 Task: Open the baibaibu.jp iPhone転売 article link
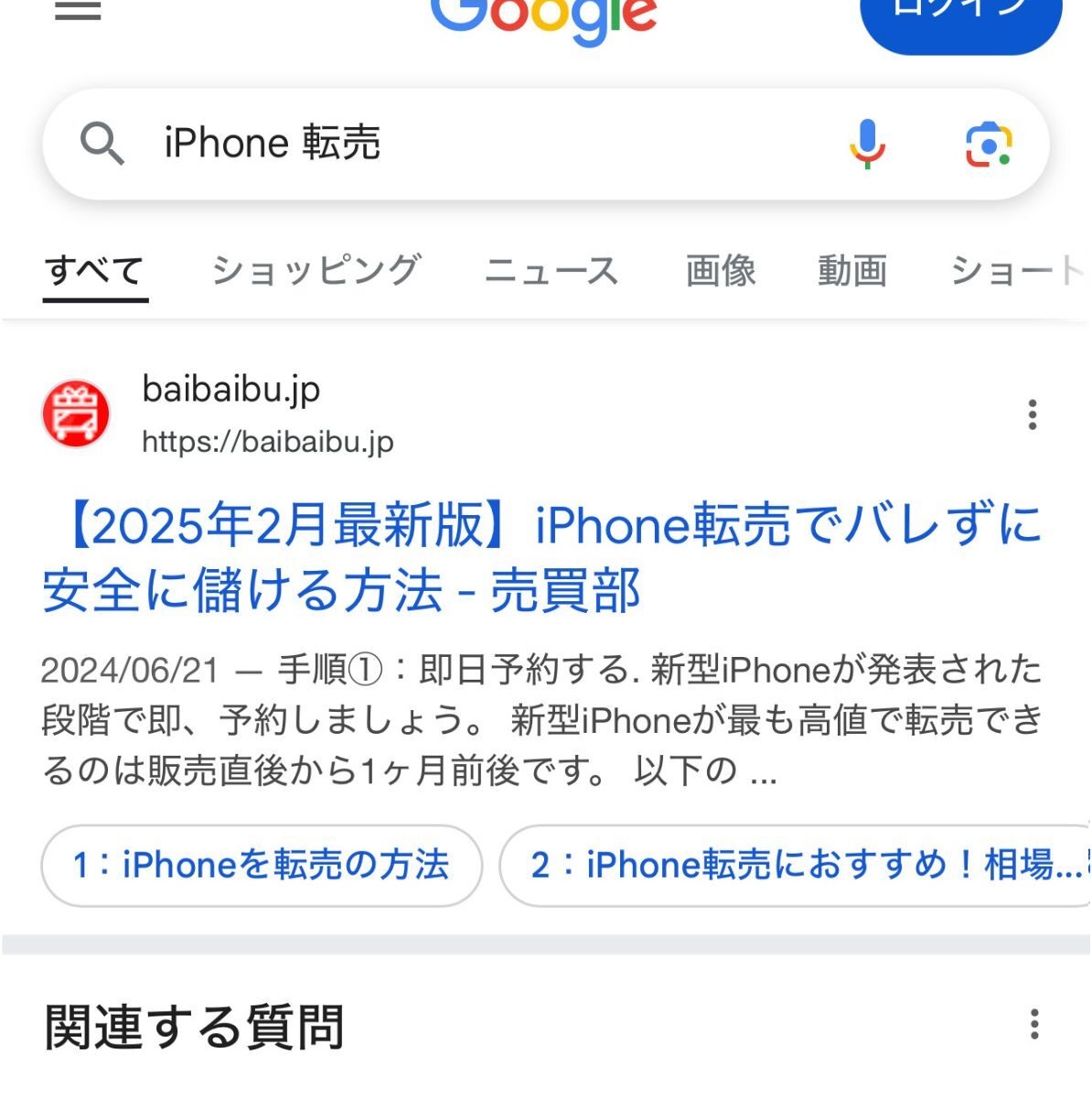tap(541, 556)
